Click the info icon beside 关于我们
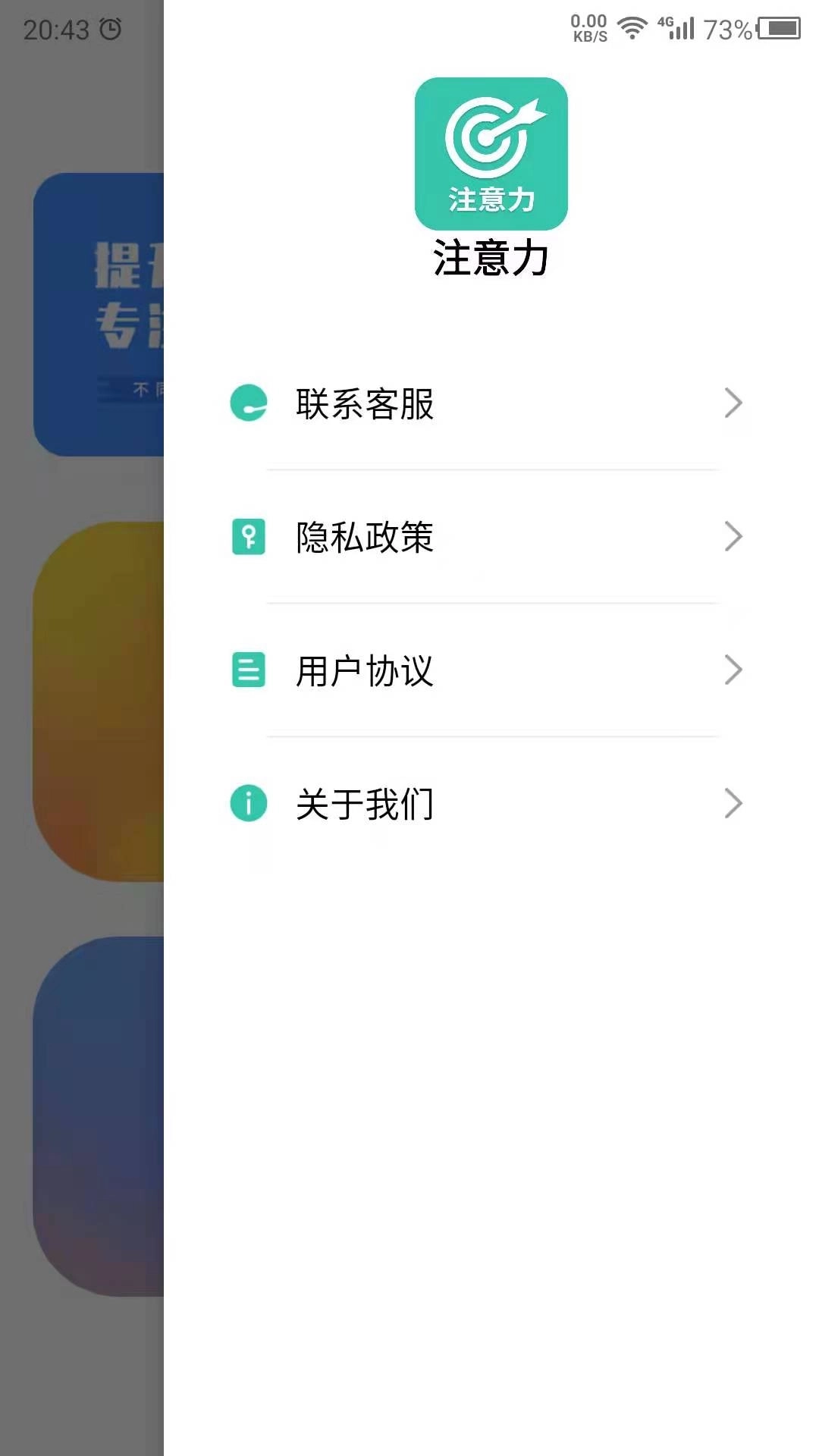Image resolution: width=819 pixels, height=1456 pixels. [x=248, y=804]
